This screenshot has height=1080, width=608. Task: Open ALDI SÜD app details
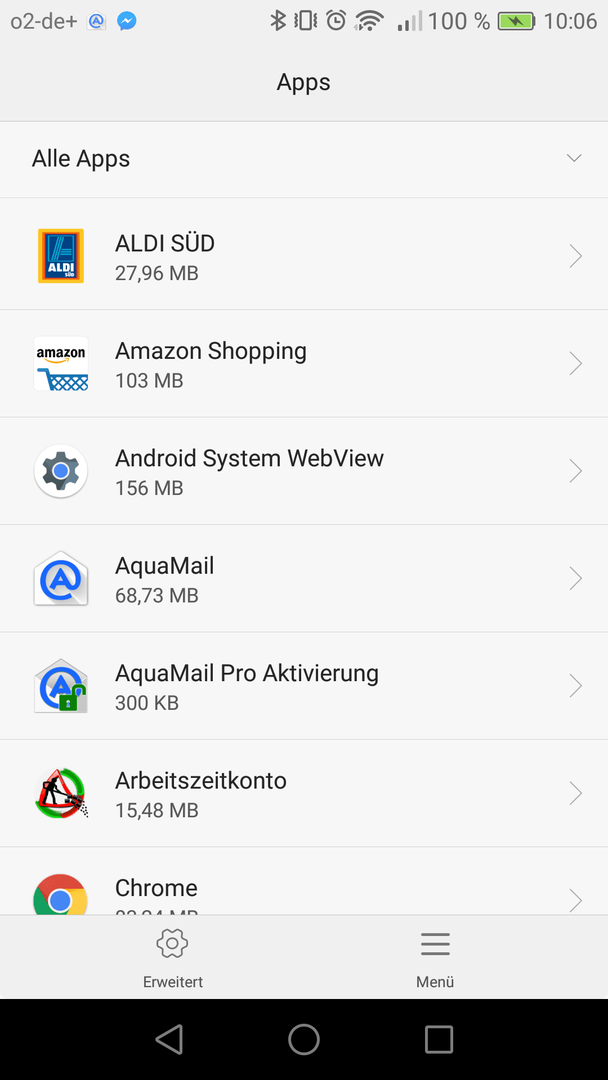tap(304, 256)
